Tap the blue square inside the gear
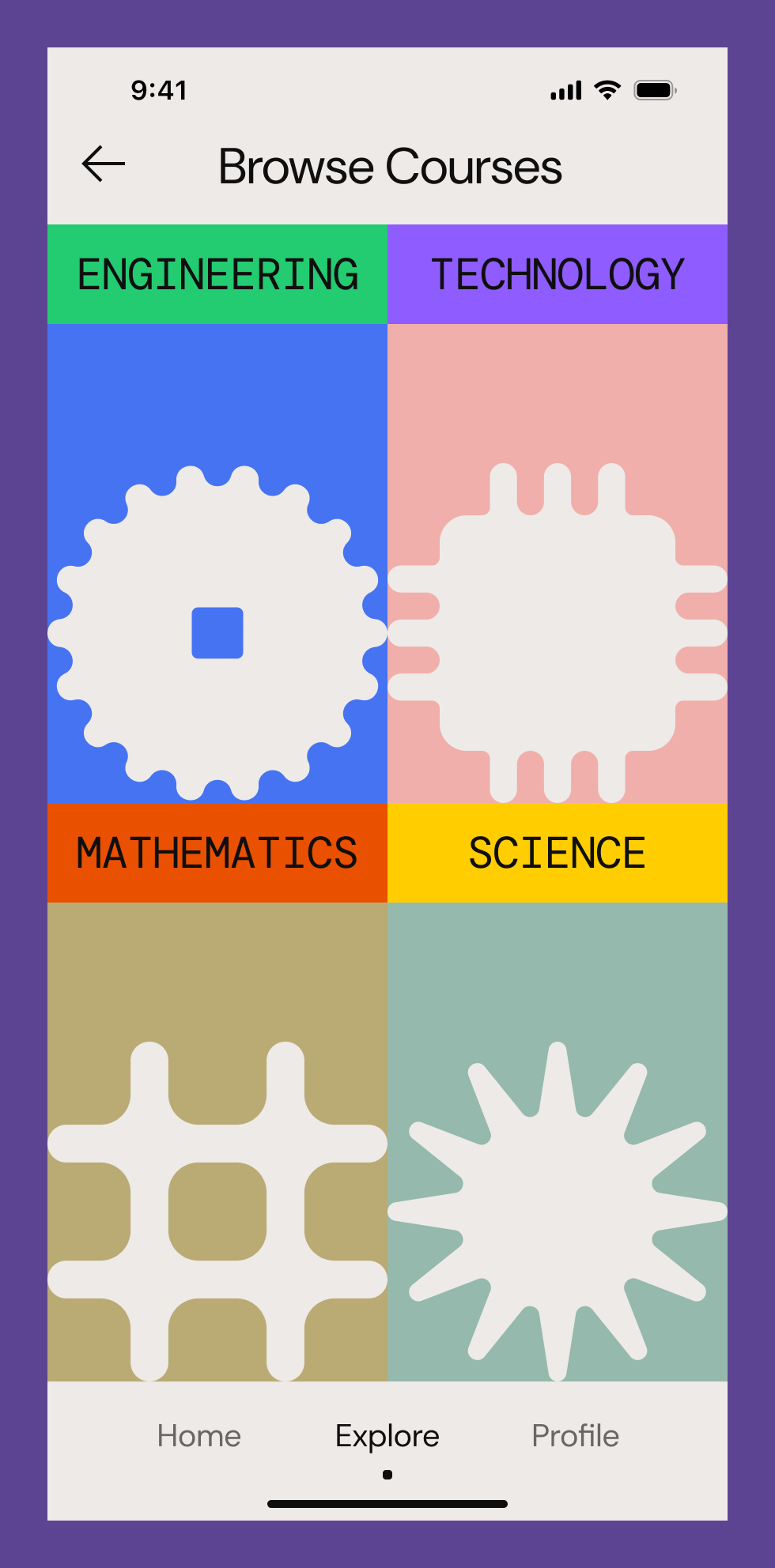This screenshot has width=775, height=1568. (x=217, y=632)
